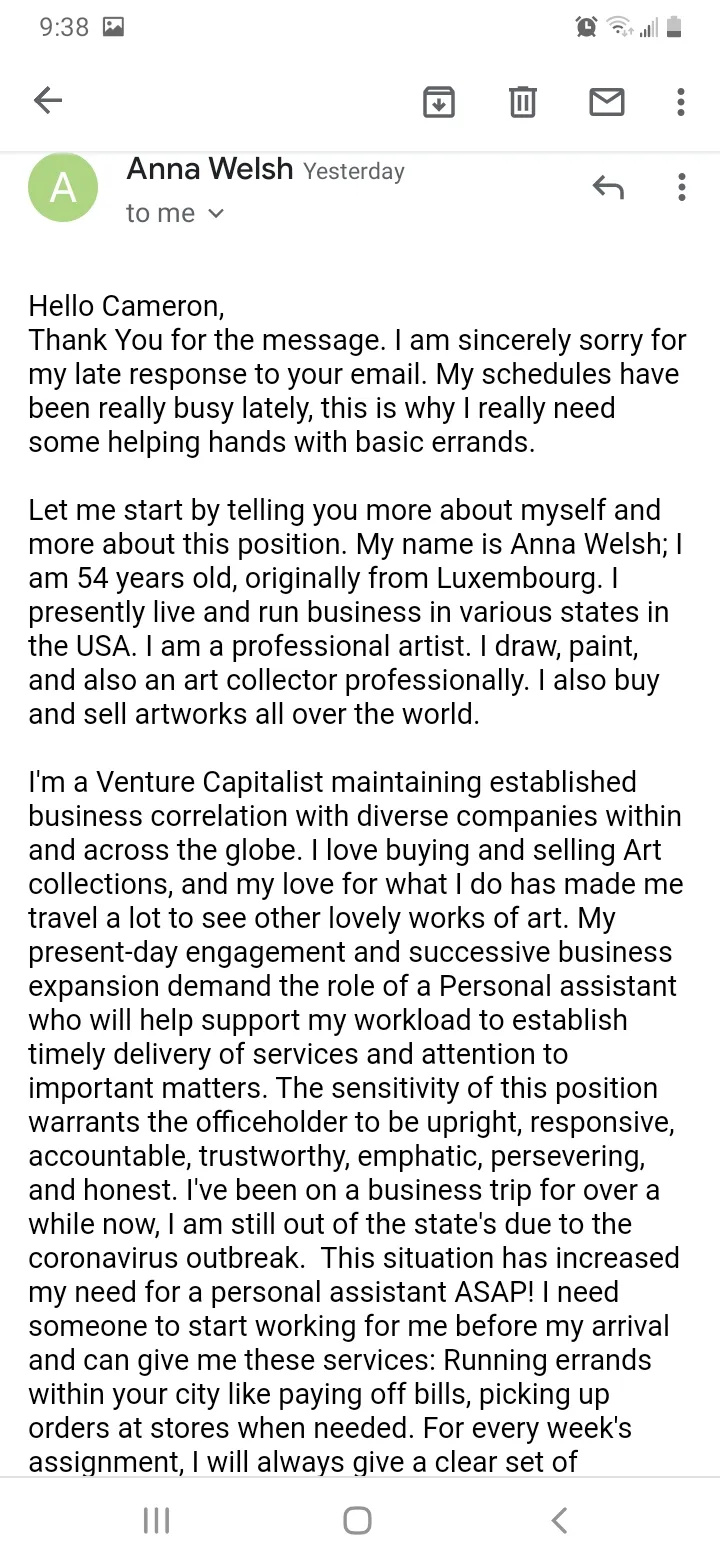Expand the 'to me' recipient details
The image size is (720, 1560).
175,213
